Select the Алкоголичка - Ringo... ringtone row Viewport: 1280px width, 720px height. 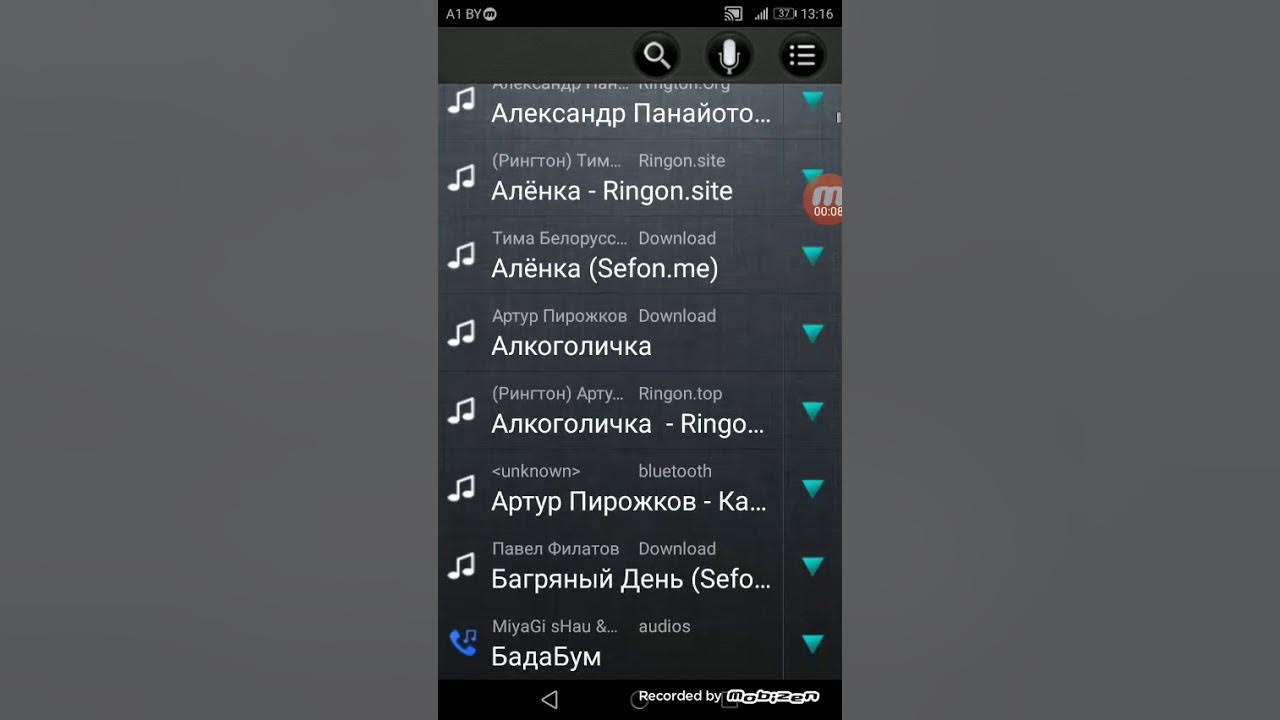pos(627,423)
